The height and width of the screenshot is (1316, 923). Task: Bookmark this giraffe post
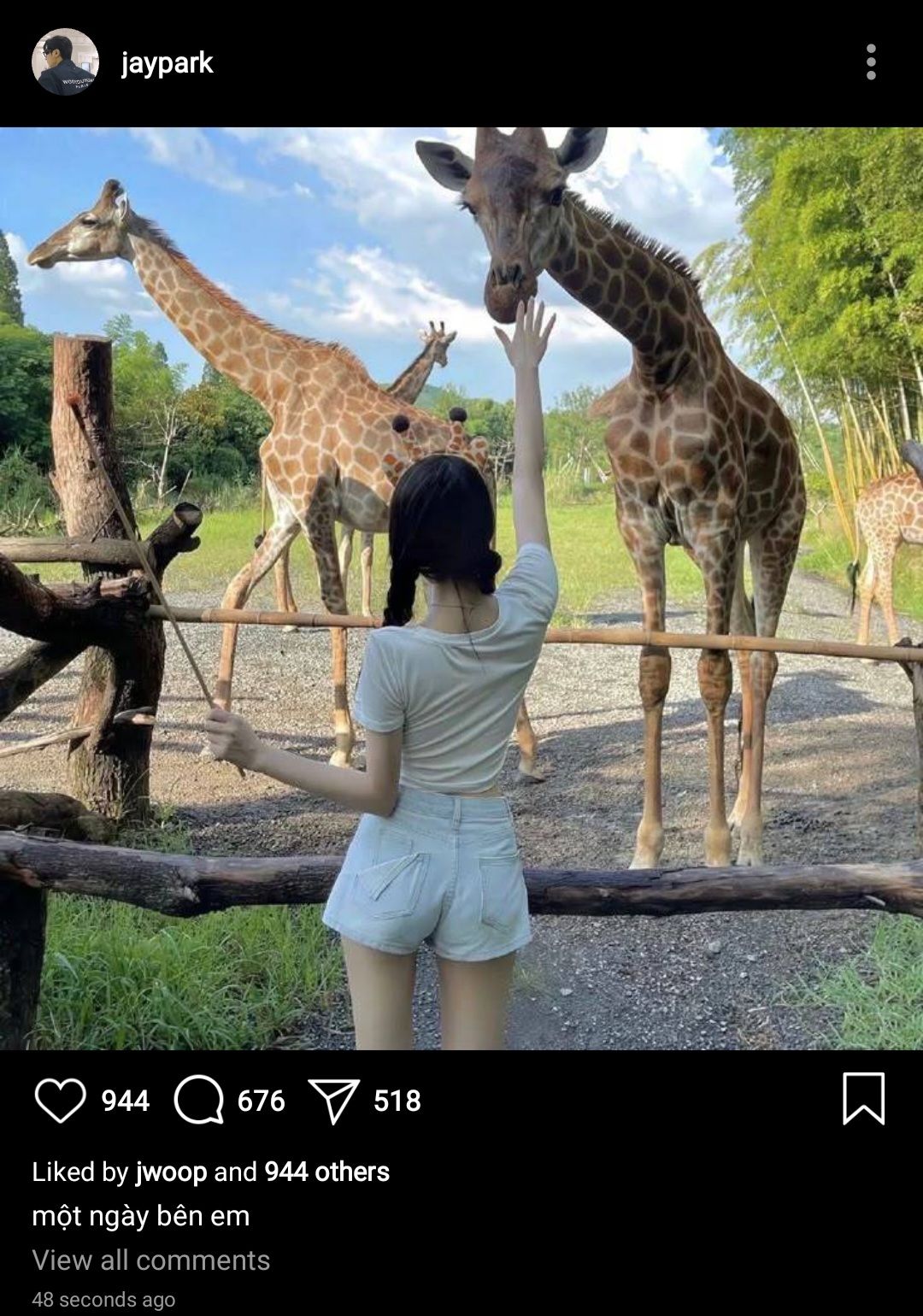pyautogui.click(x=863, y=1099)
